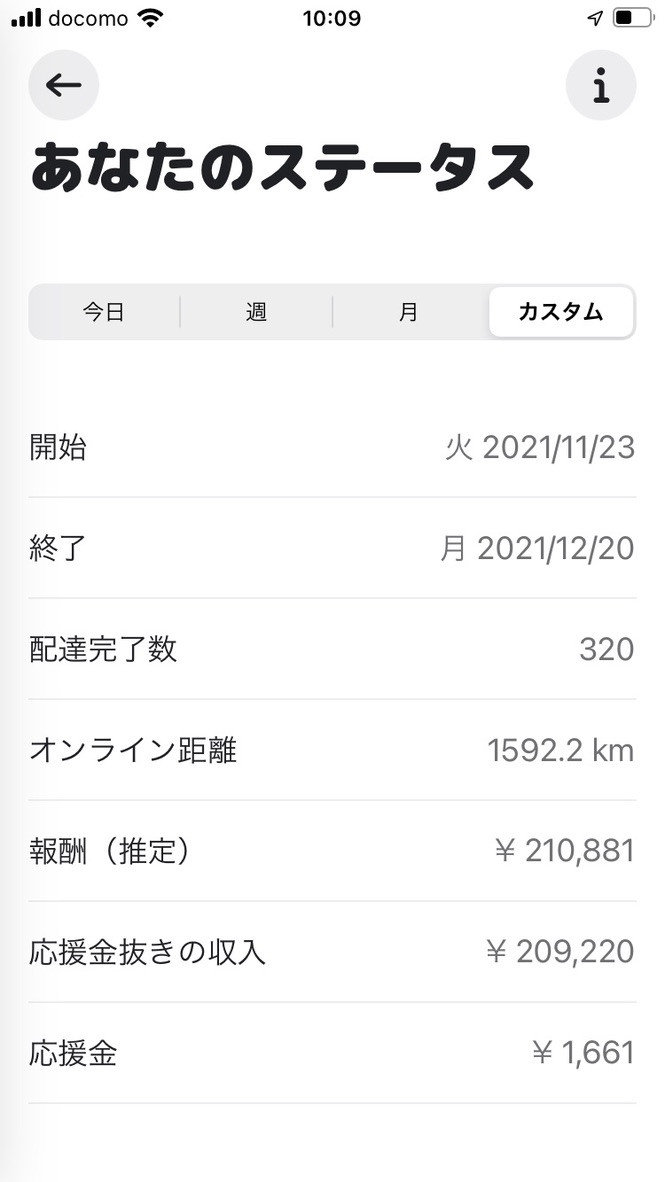
Task: Change the 開始 start date
Action: tap(332, 448)
